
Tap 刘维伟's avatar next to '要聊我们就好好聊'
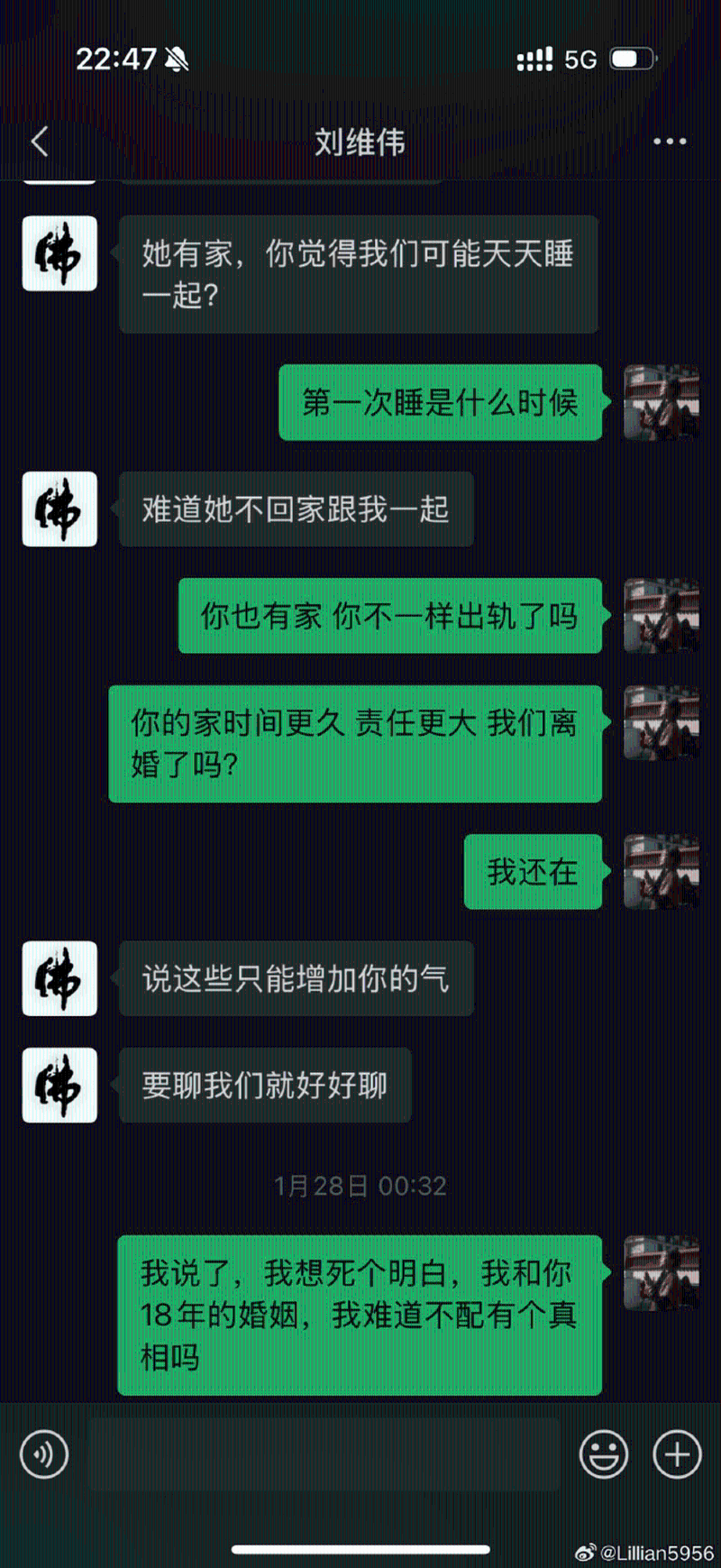pos(59,1086)
